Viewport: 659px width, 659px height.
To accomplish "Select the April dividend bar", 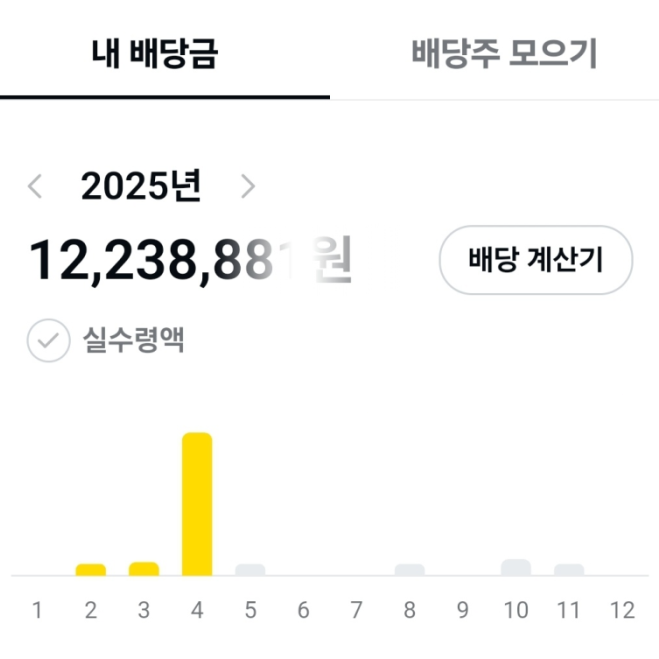I will (x=197, y=504).
